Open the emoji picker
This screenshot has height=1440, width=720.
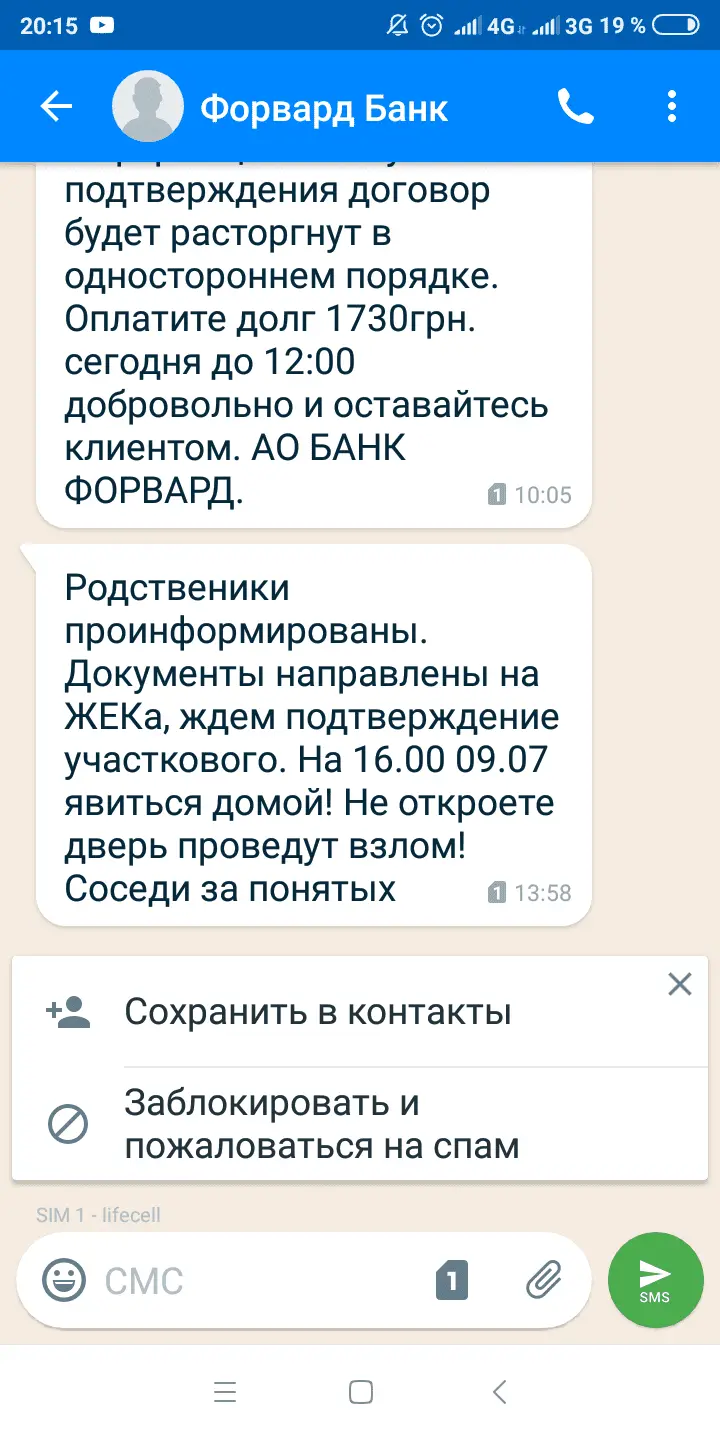pos(64,1280)
